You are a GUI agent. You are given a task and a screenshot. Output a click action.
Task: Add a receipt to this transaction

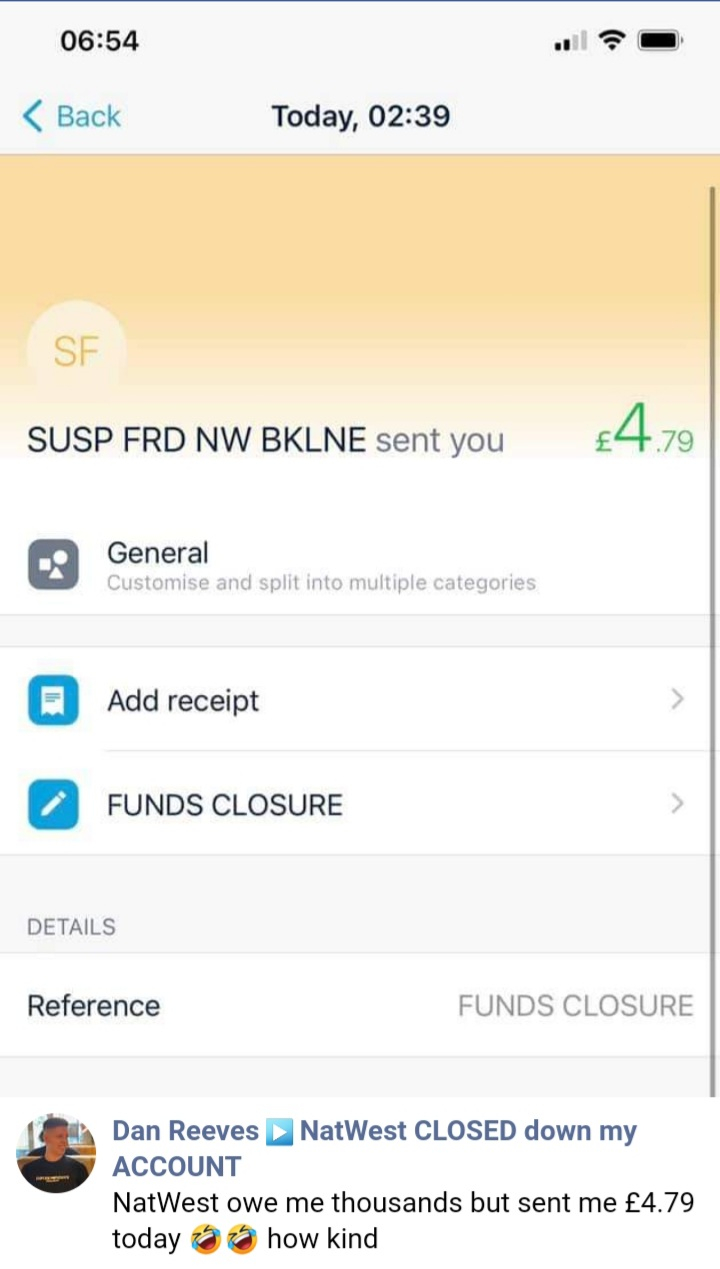pos(360,700)
